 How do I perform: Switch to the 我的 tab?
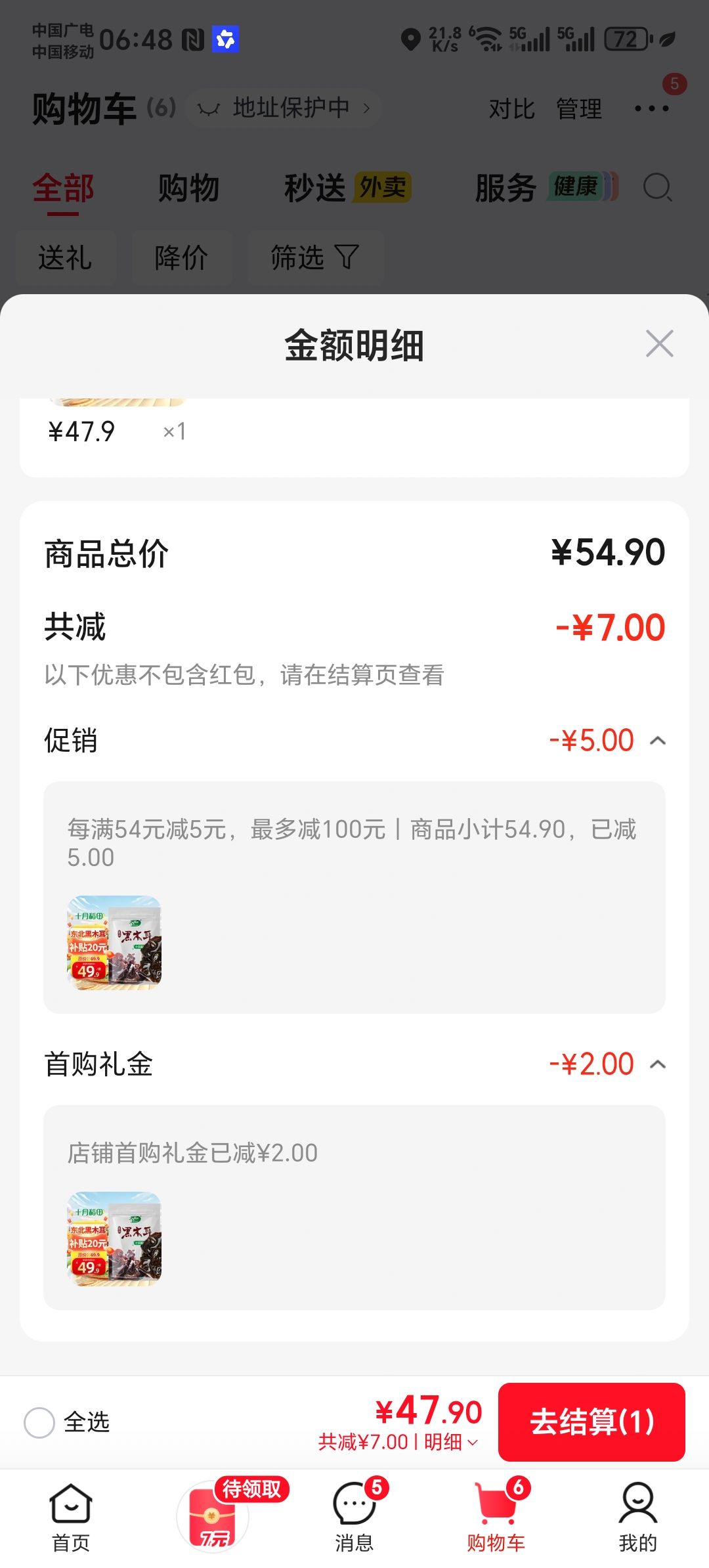coord(637,1517)
